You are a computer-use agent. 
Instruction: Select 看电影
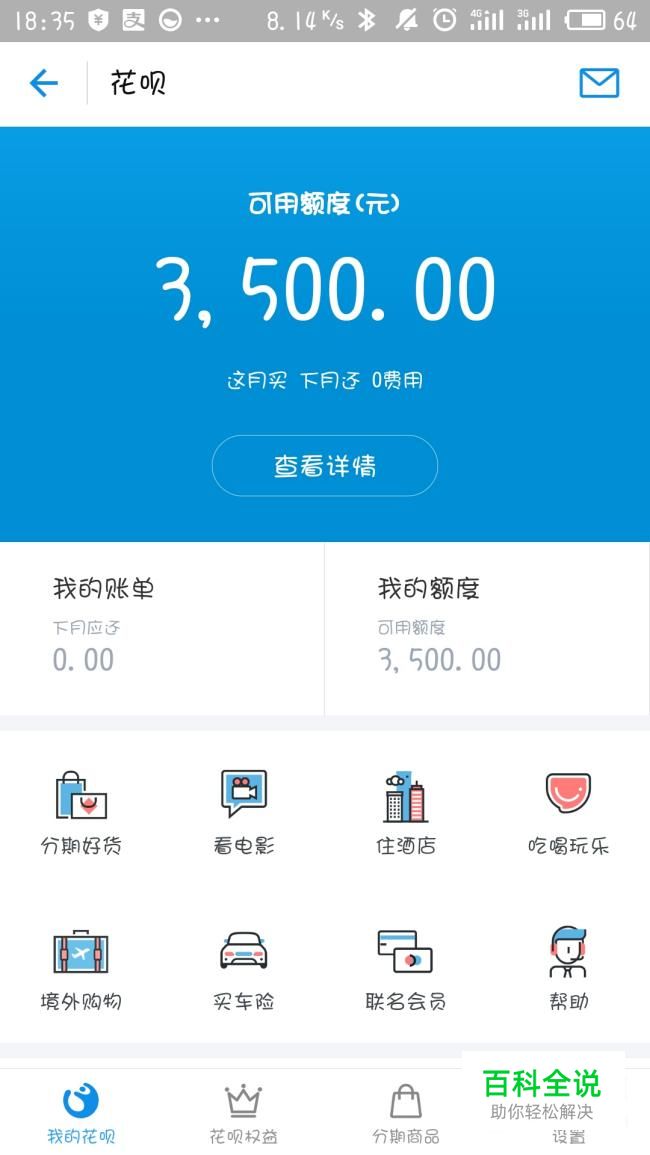pos(244,812)
